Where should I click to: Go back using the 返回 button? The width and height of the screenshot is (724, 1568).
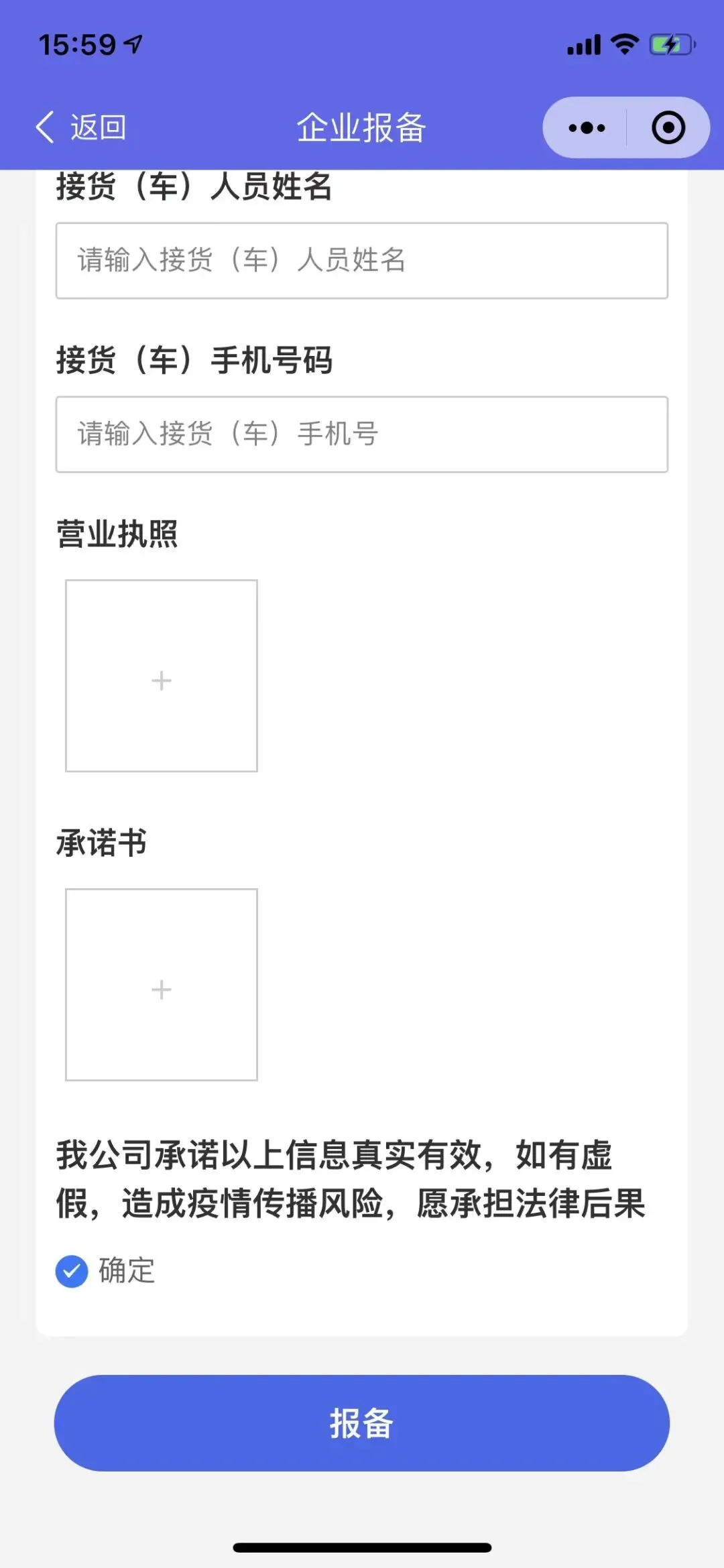tap(80, 127)
